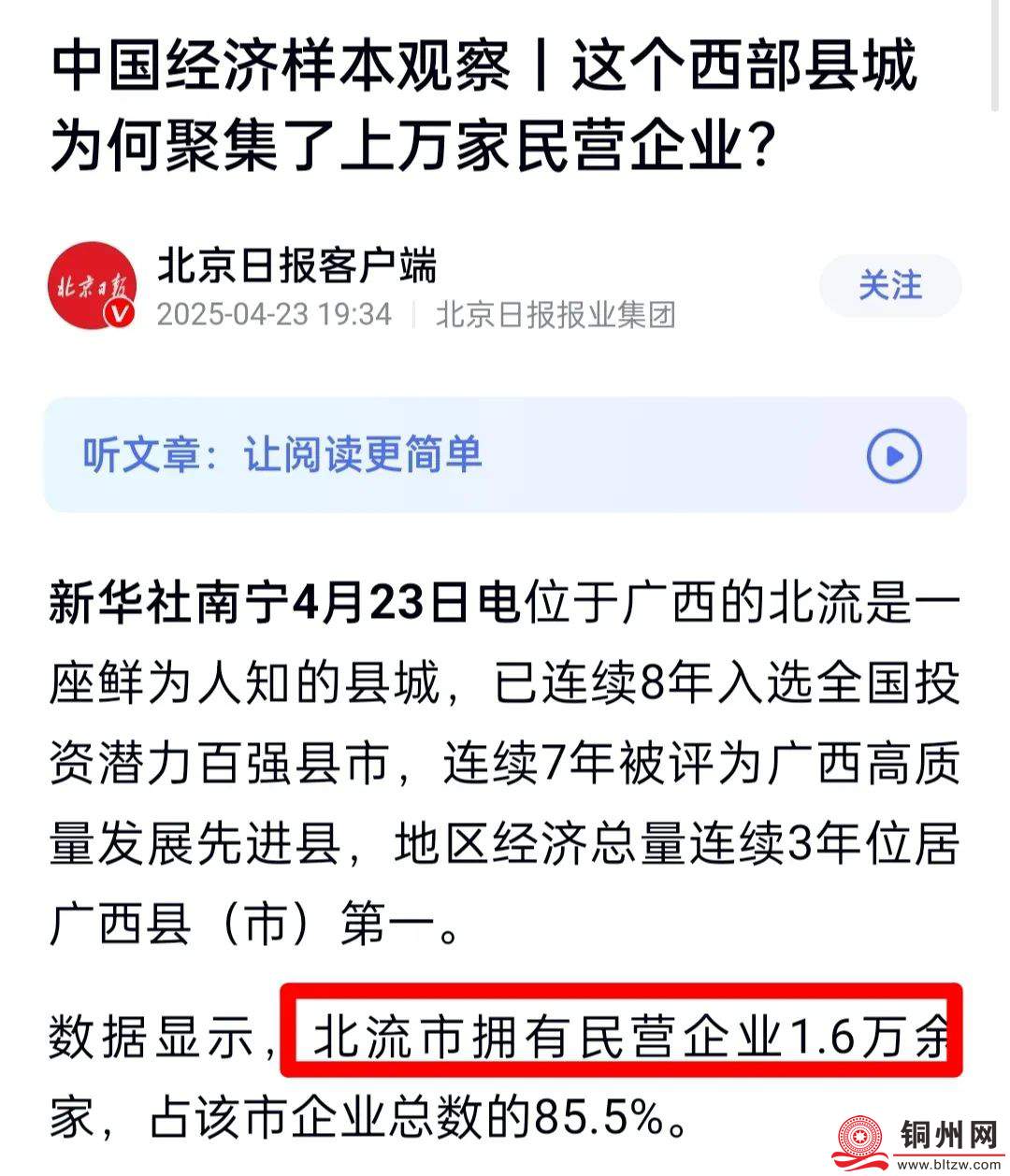Open the 北京日报客户端 account name
This screenshot has height=1176, width=1010.
[296, 265]
